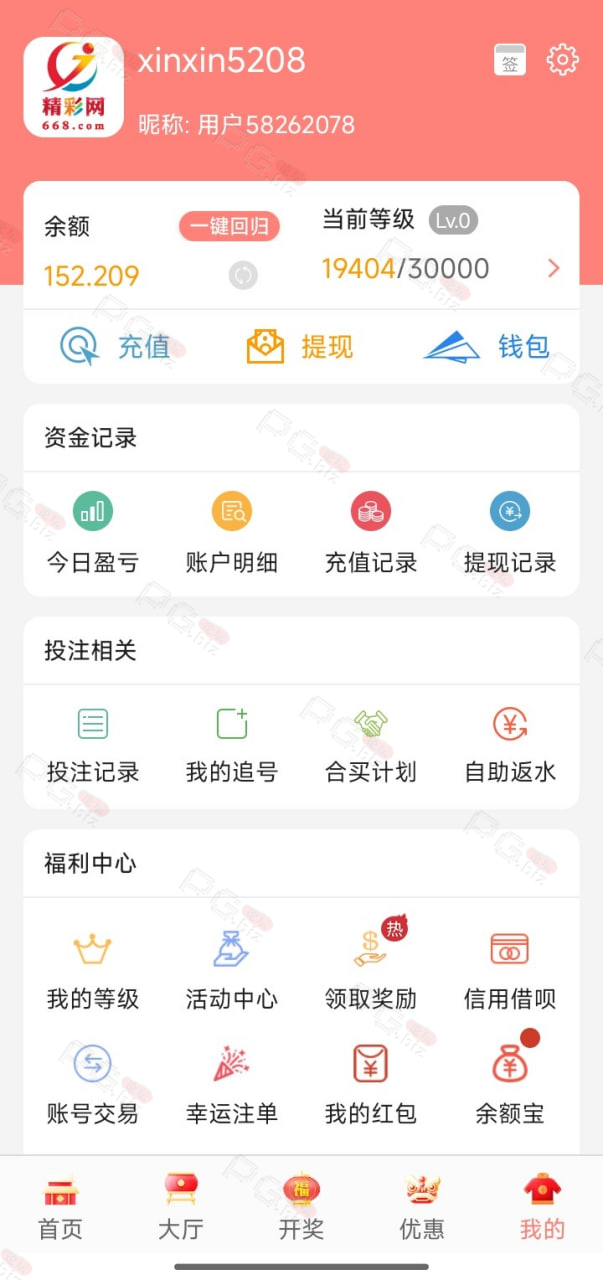Open the daily sign-in calendar icon
Image resolution: width=603 pixels, height=1280 pixels.
[x=510, y=60]
